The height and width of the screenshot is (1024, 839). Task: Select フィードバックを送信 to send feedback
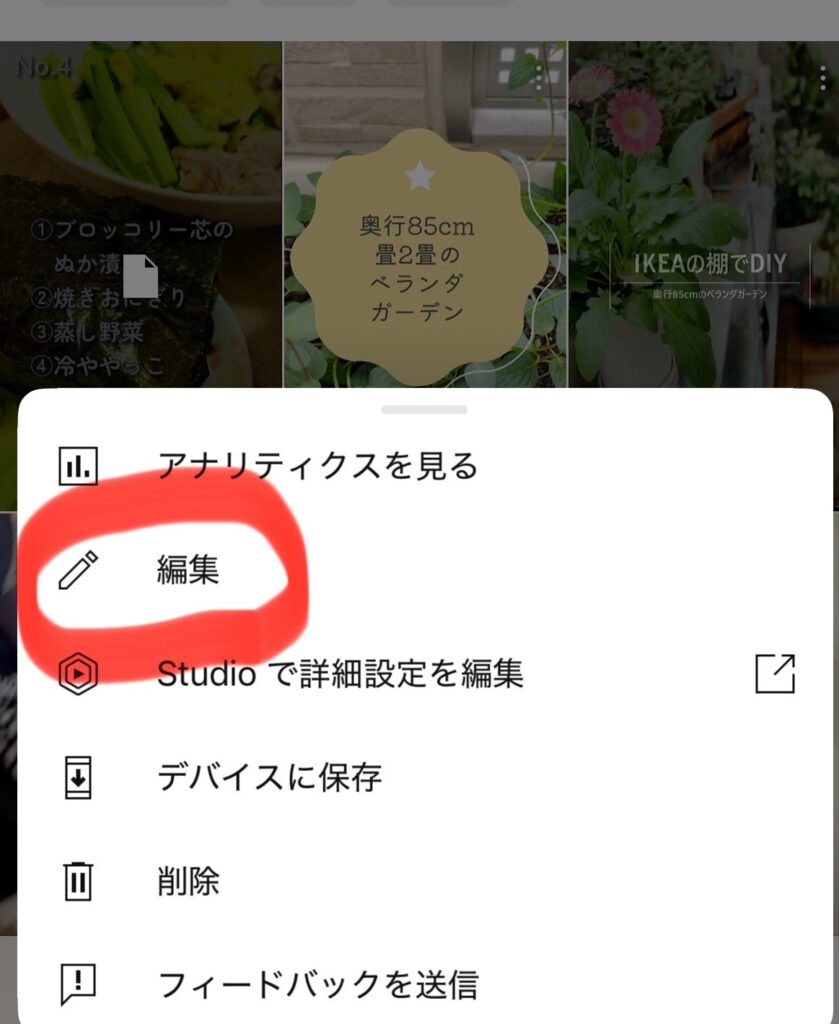(x=317, y=985)
